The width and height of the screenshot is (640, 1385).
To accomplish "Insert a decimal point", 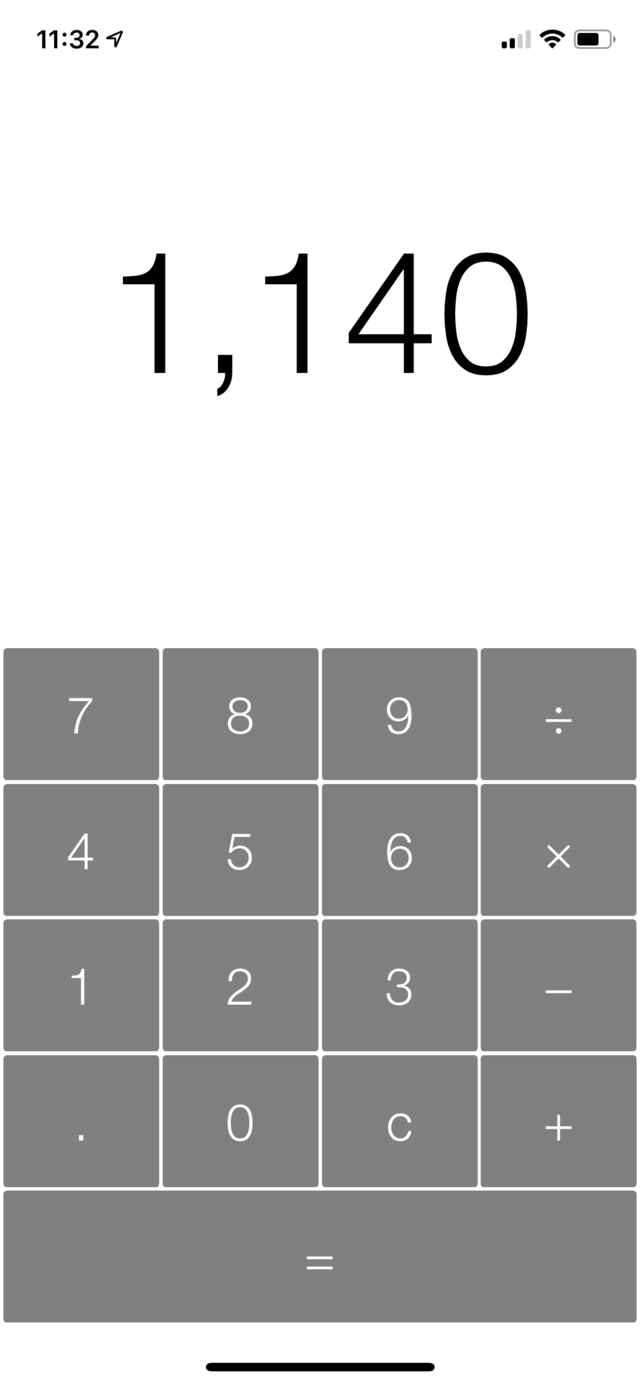I will coord(81,1121).
